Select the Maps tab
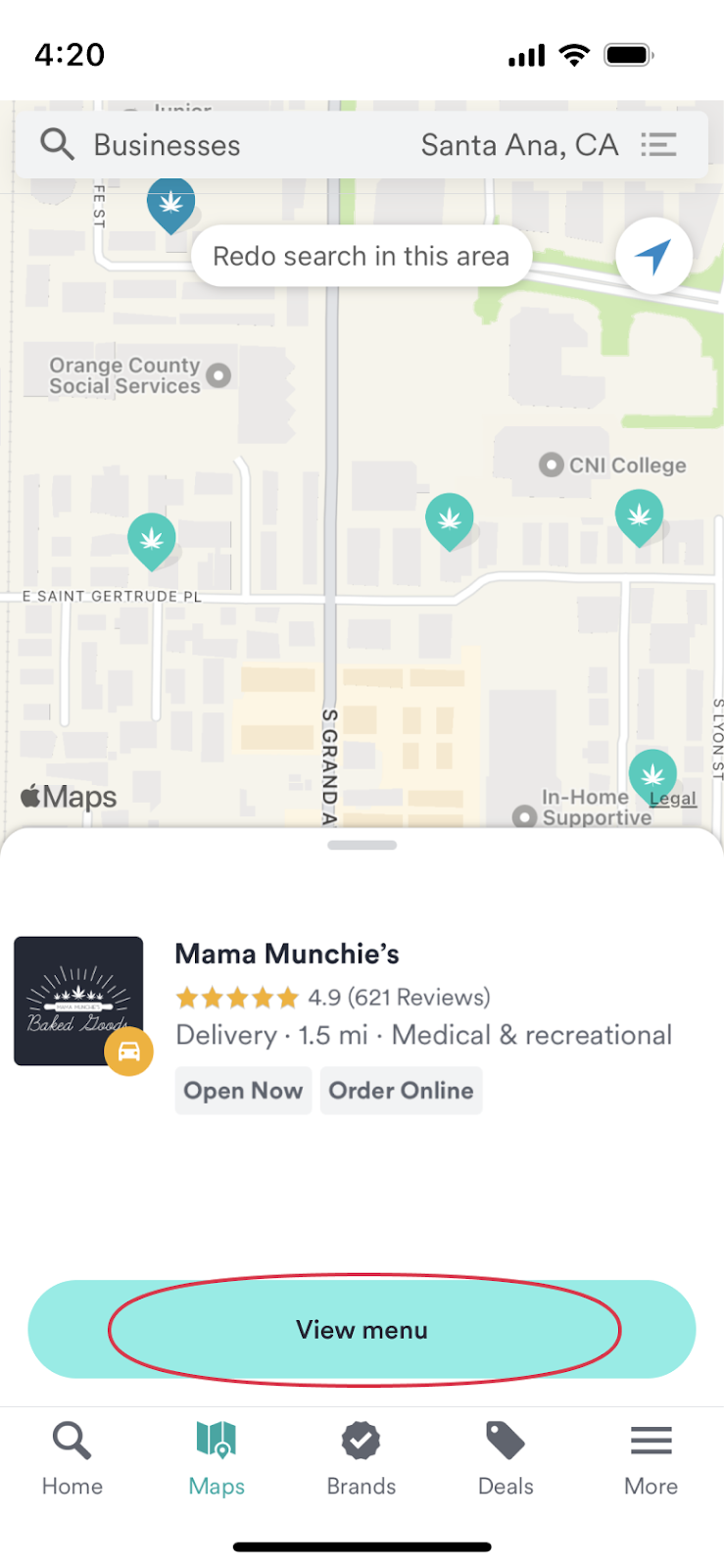Viewport: 724px width, 1568px height. pos(217,1458)
